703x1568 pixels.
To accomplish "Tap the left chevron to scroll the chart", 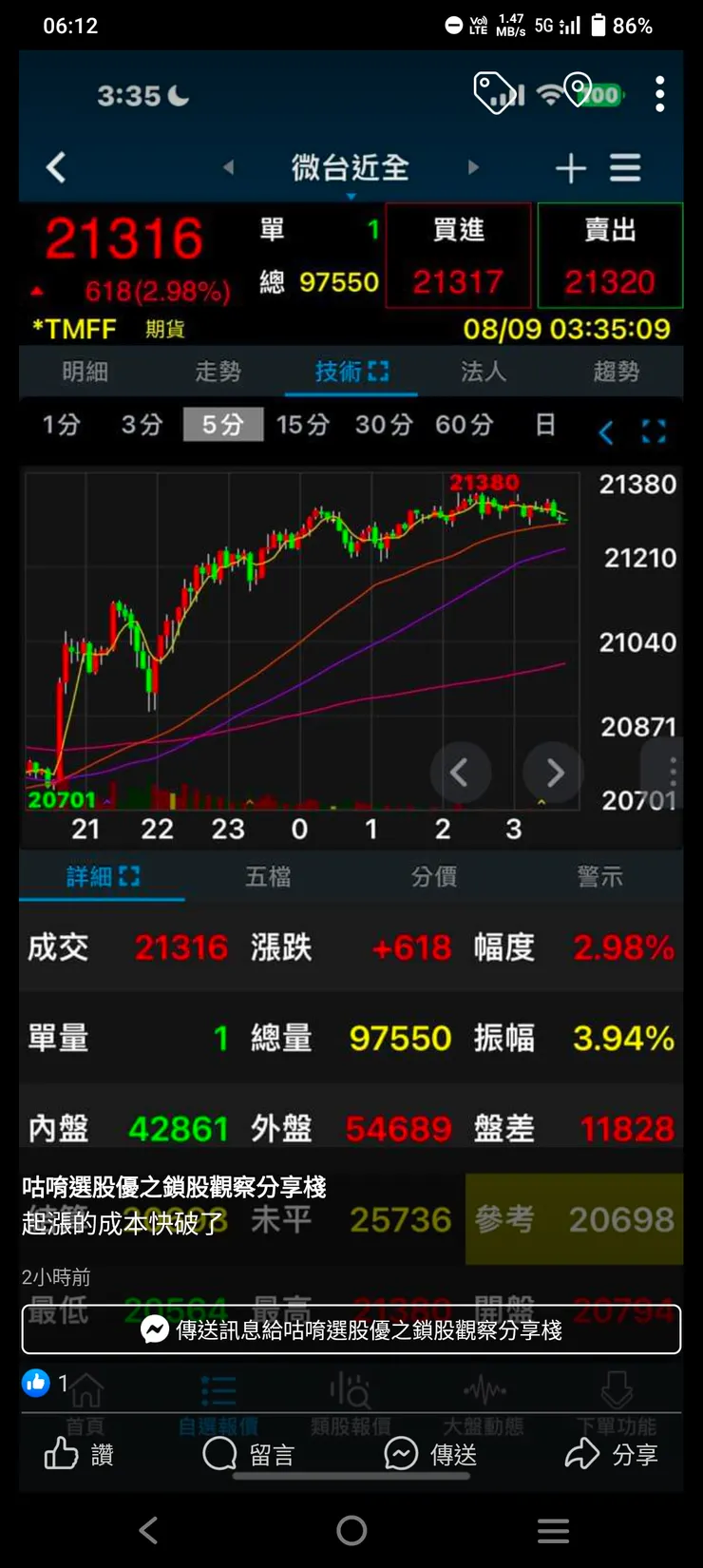I will [x=461, y=773].
